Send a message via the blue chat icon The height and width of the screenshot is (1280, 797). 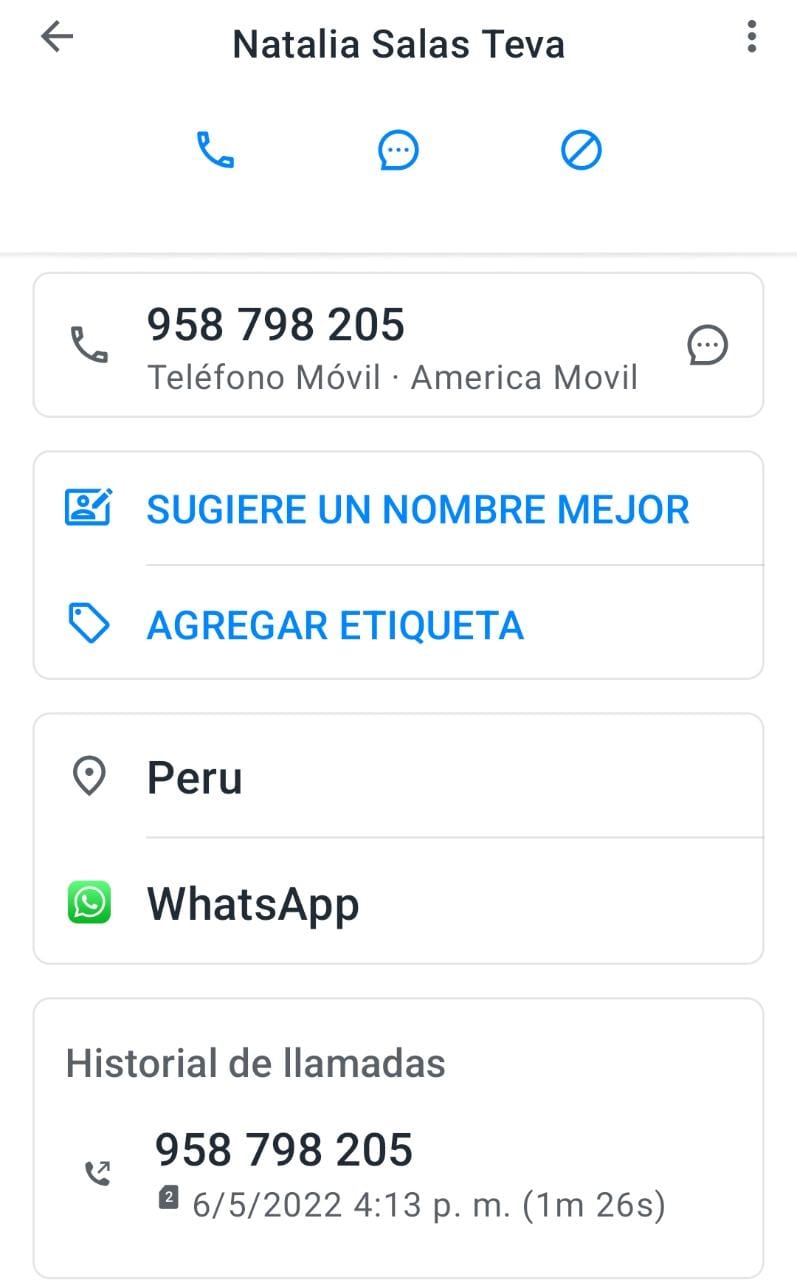pos(398,151)
